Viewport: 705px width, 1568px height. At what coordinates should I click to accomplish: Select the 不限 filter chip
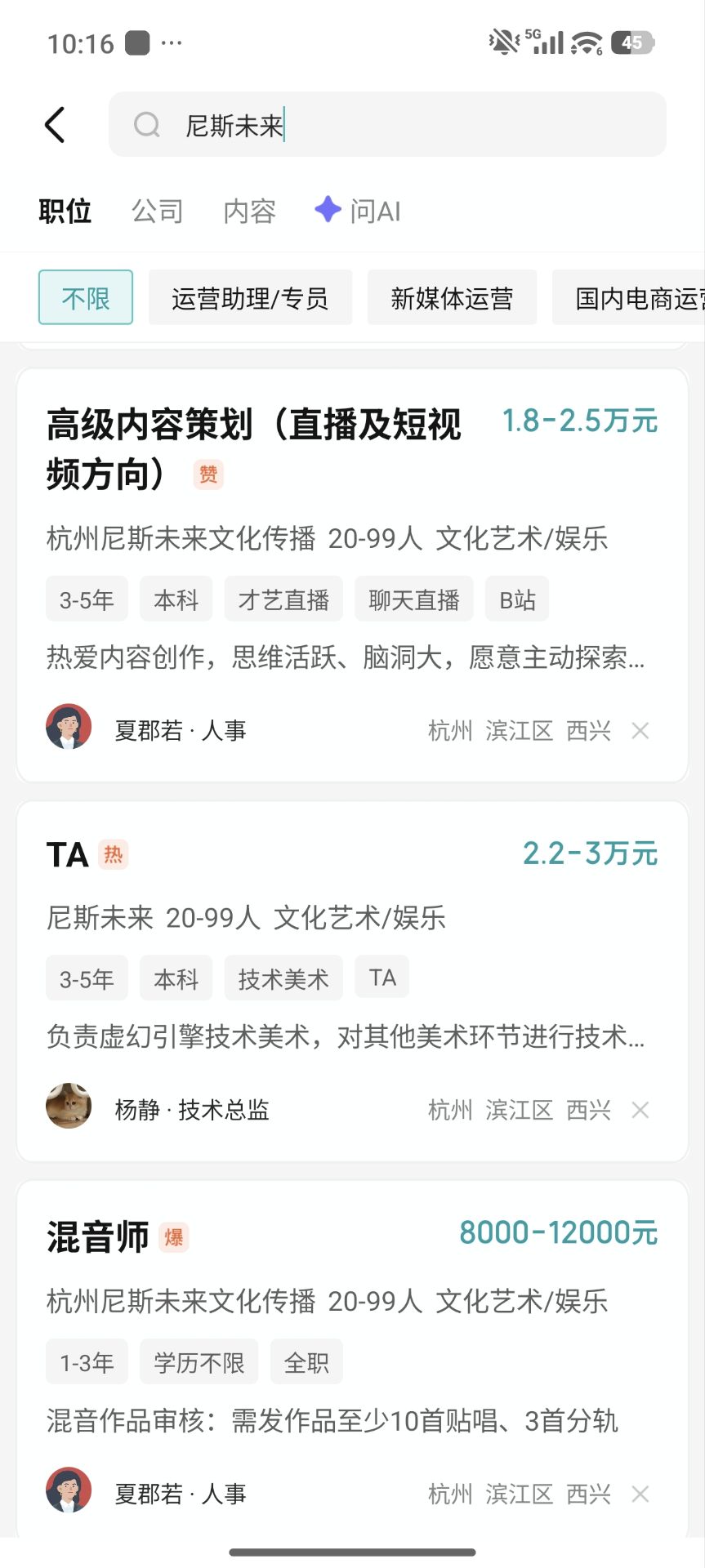86,298
